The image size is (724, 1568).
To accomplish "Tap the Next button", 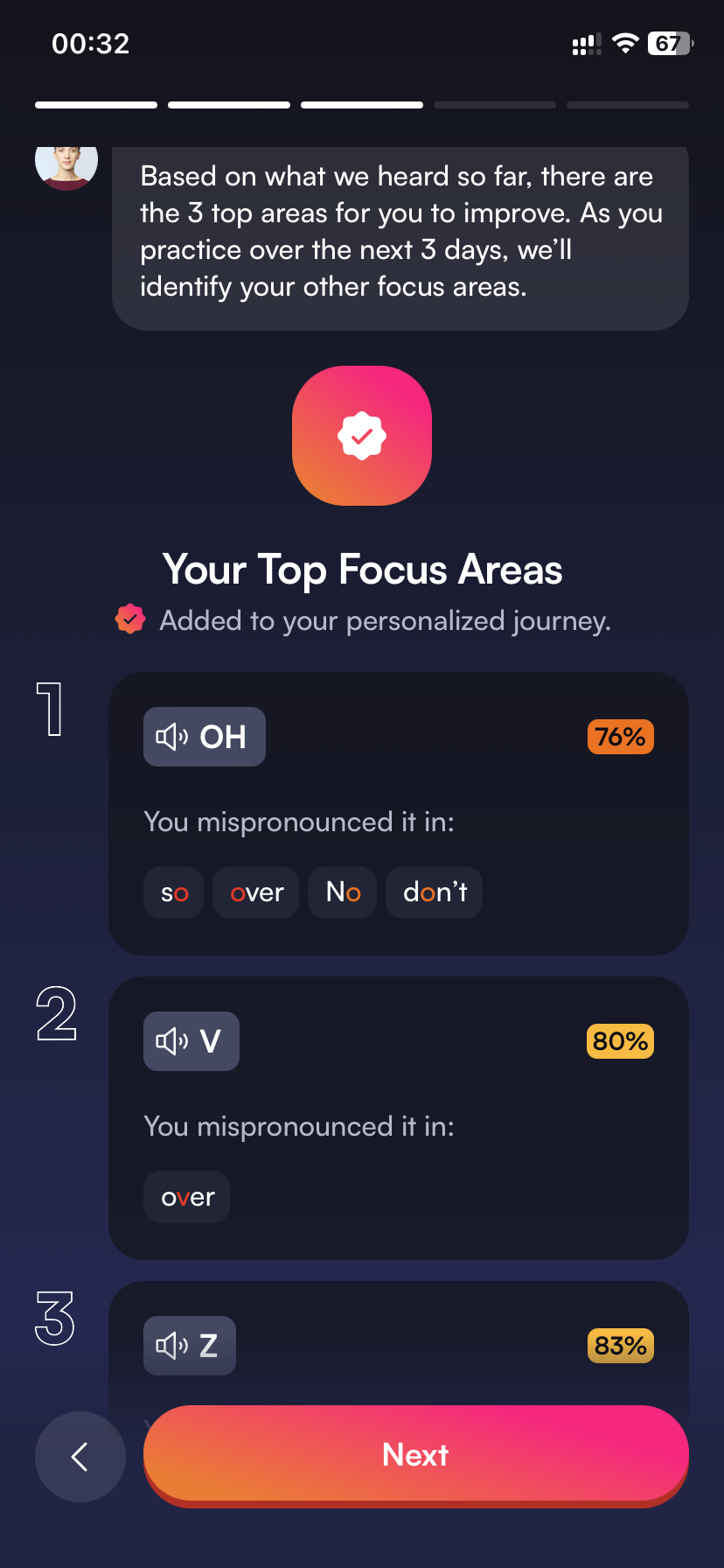I will point(416,1454).
